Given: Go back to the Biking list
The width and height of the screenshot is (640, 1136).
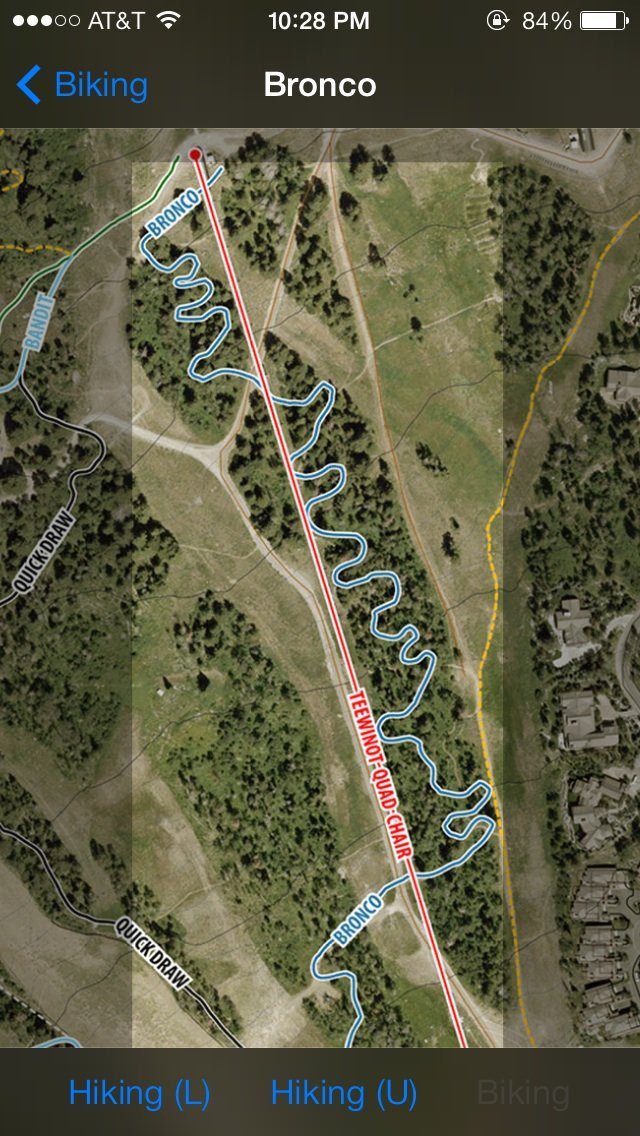Looking at the screenshot, I should pos(83,85).
